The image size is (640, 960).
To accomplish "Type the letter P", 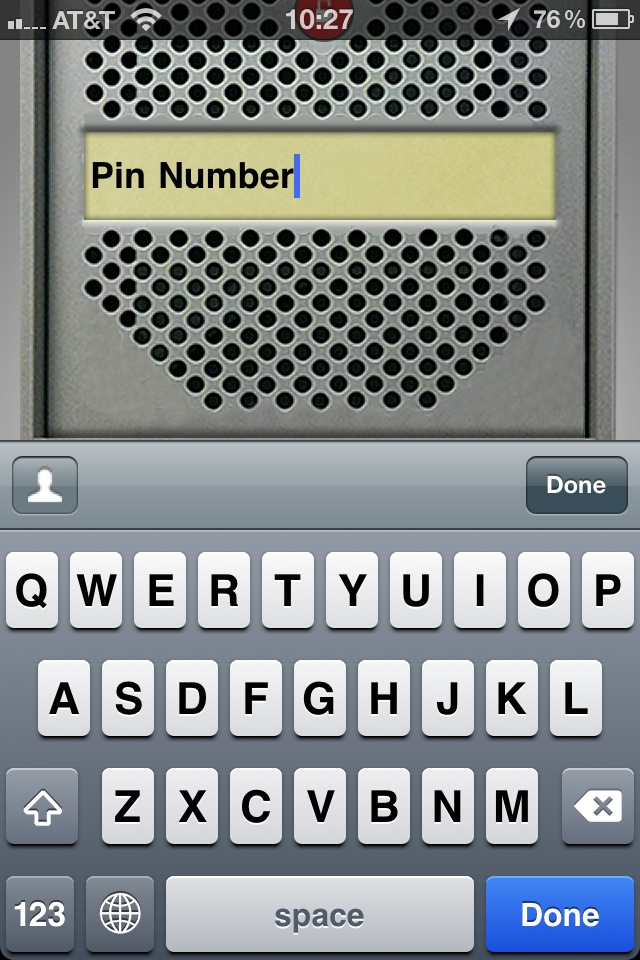I will tap(607, 592).
